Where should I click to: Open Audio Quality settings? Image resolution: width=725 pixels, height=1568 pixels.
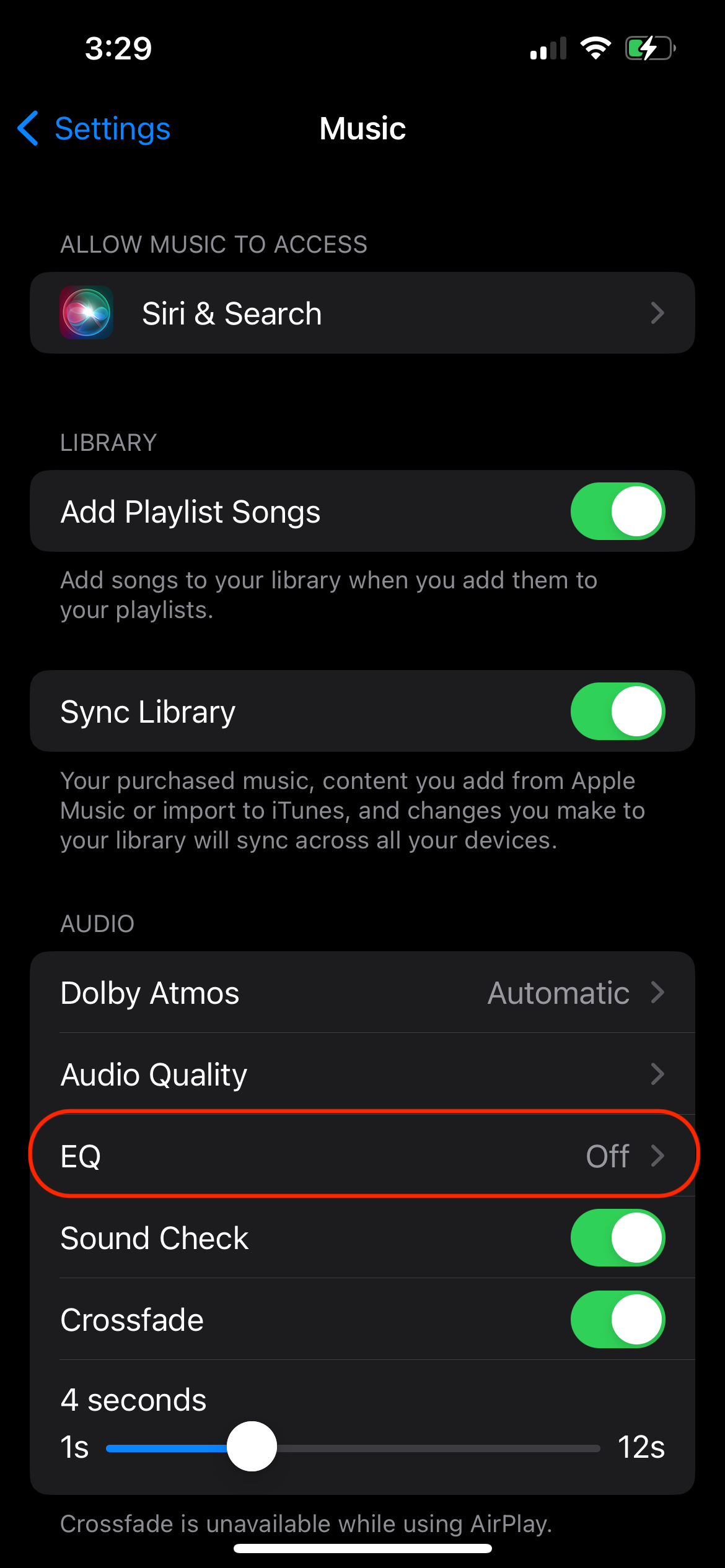362,1074
